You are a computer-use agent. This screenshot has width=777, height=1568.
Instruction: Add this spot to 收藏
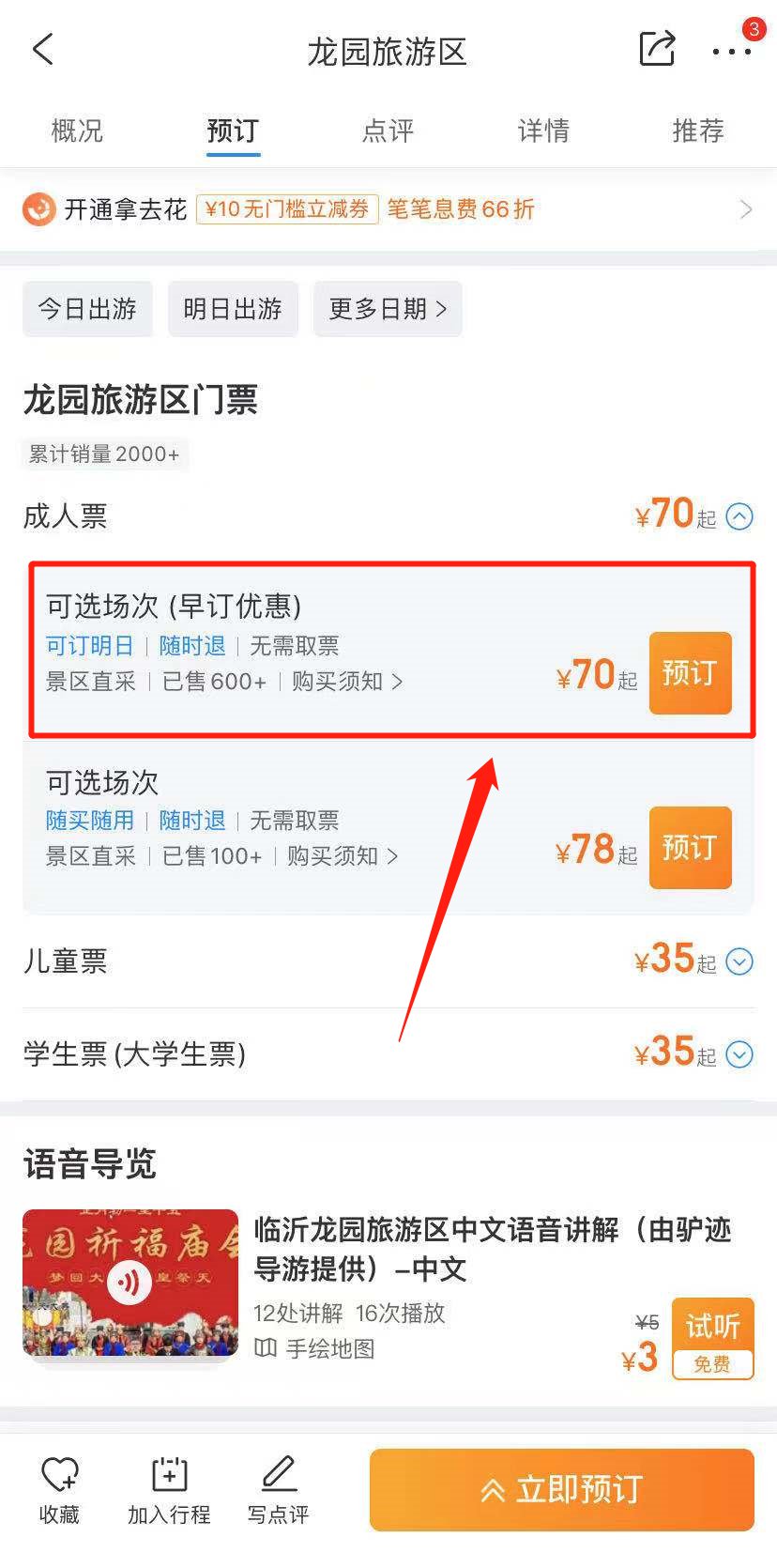pos(59,1489)
